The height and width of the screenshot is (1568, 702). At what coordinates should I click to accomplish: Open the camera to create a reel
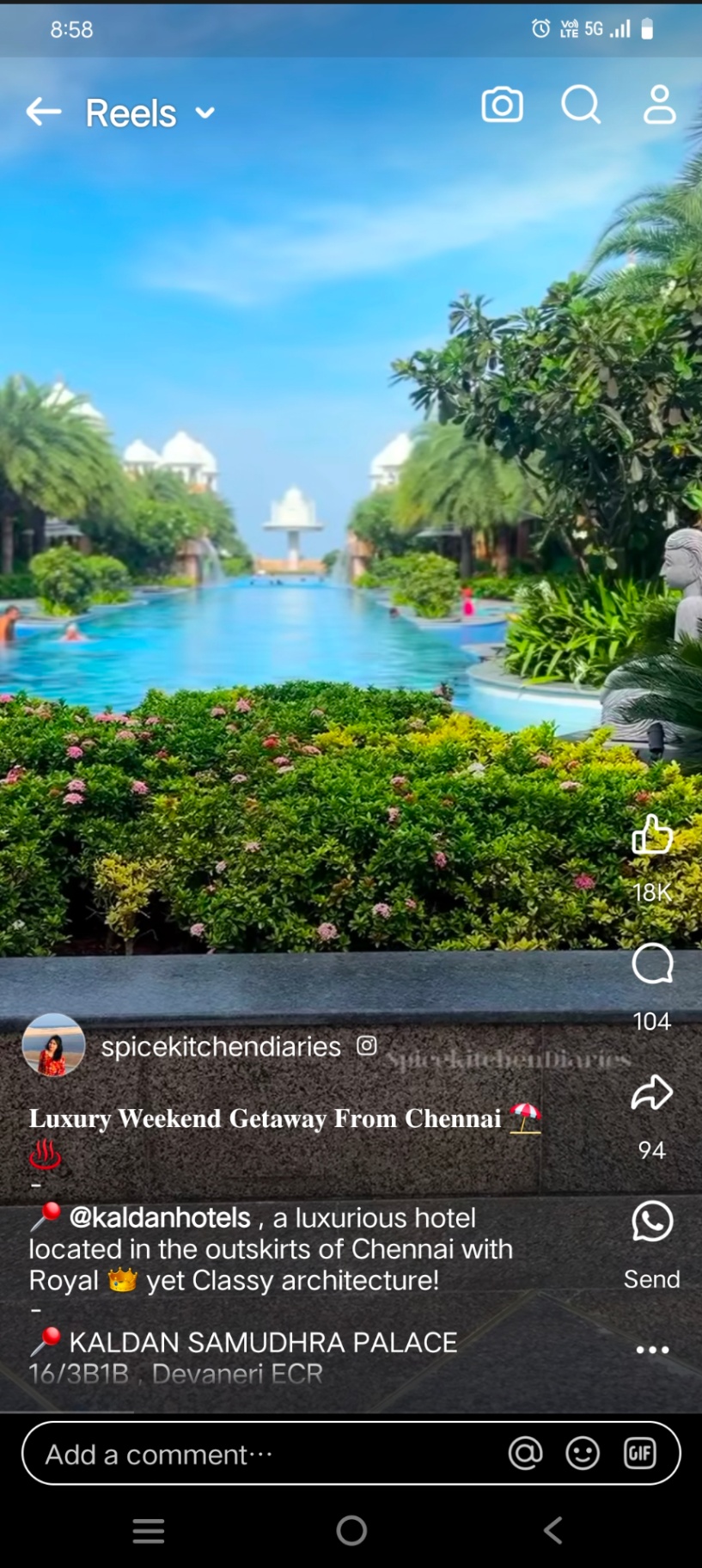pos(502,106)
